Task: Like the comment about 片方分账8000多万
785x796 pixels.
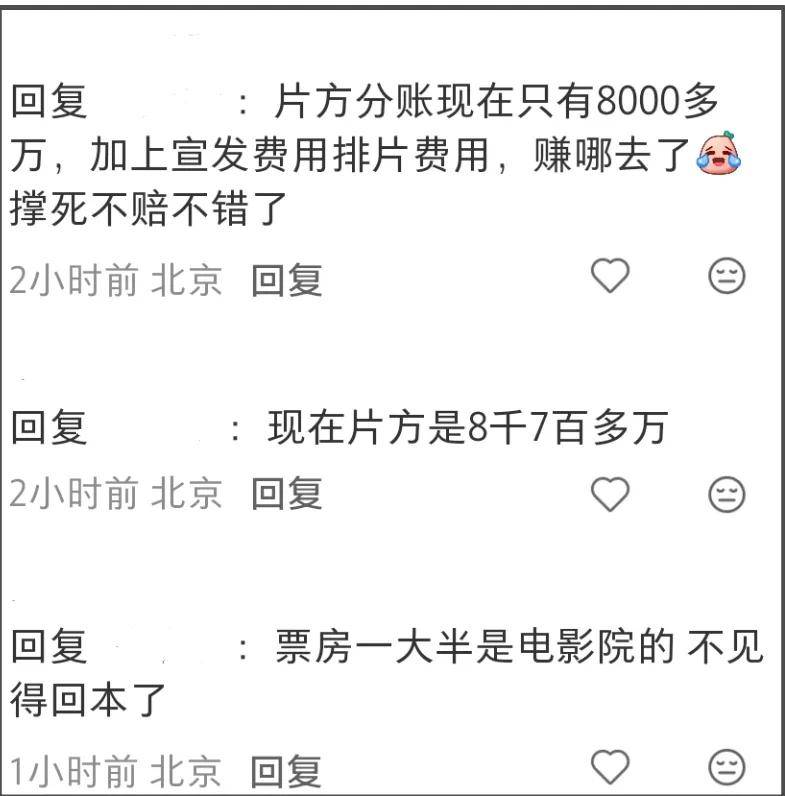Action: (x=610, y=277)
